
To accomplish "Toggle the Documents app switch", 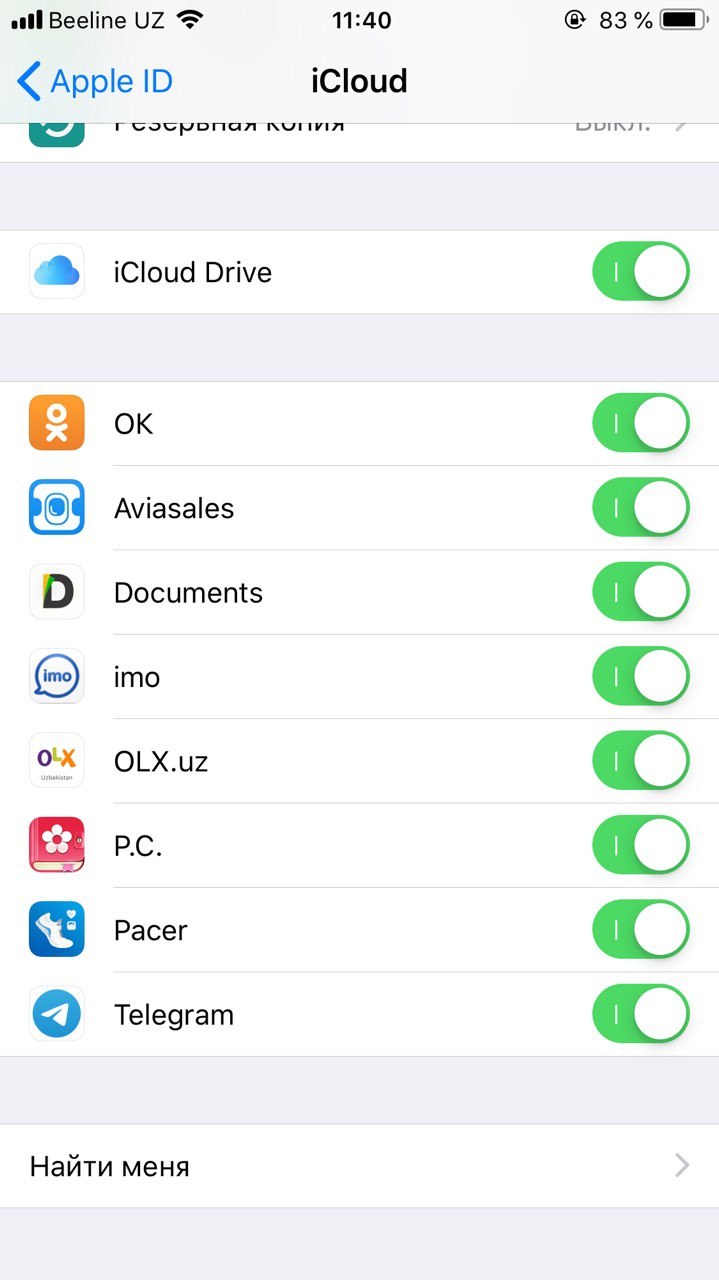I will [641, 592].
